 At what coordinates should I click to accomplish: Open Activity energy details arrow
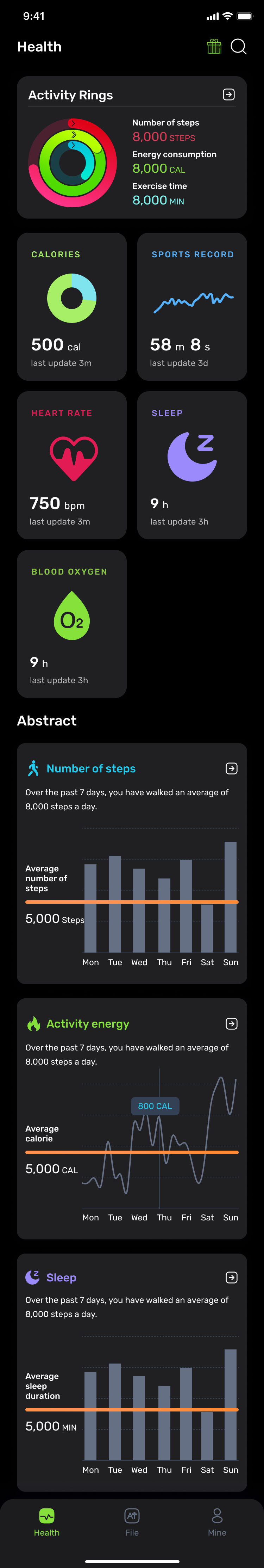click(x=231, y=1023)
